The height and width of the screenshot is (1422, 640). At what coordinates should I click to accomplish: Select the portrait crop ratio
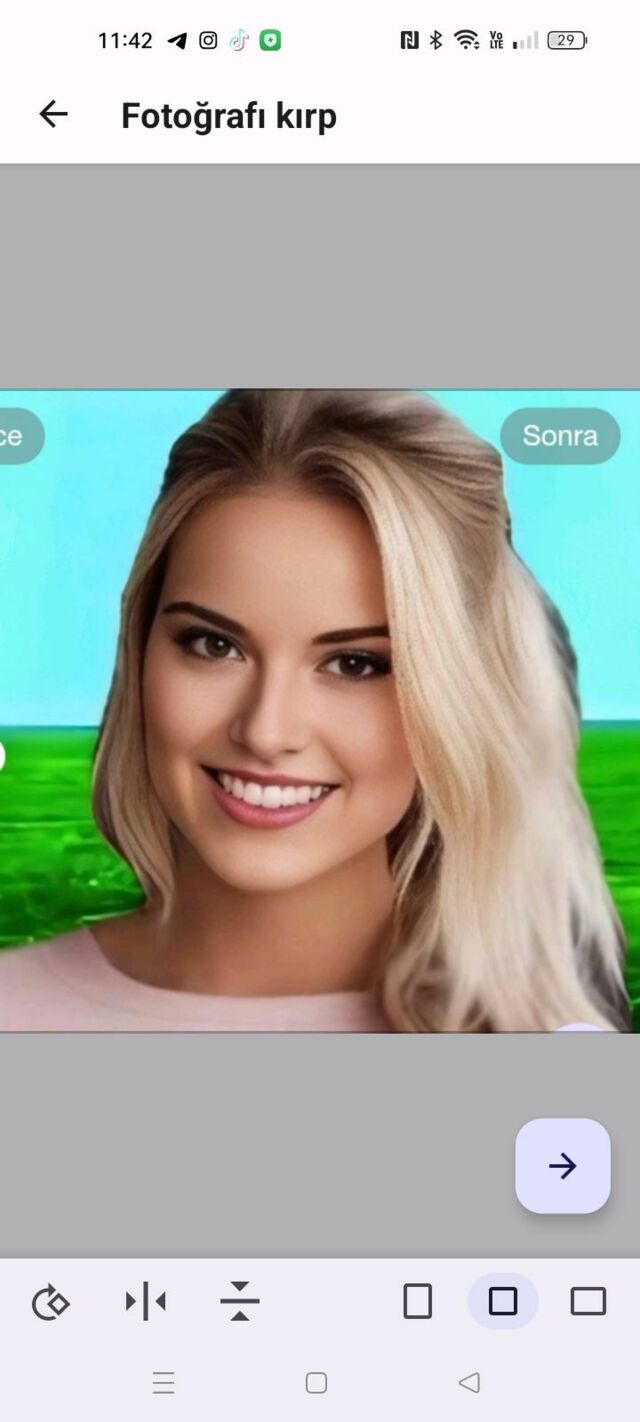click(417, 1302)
